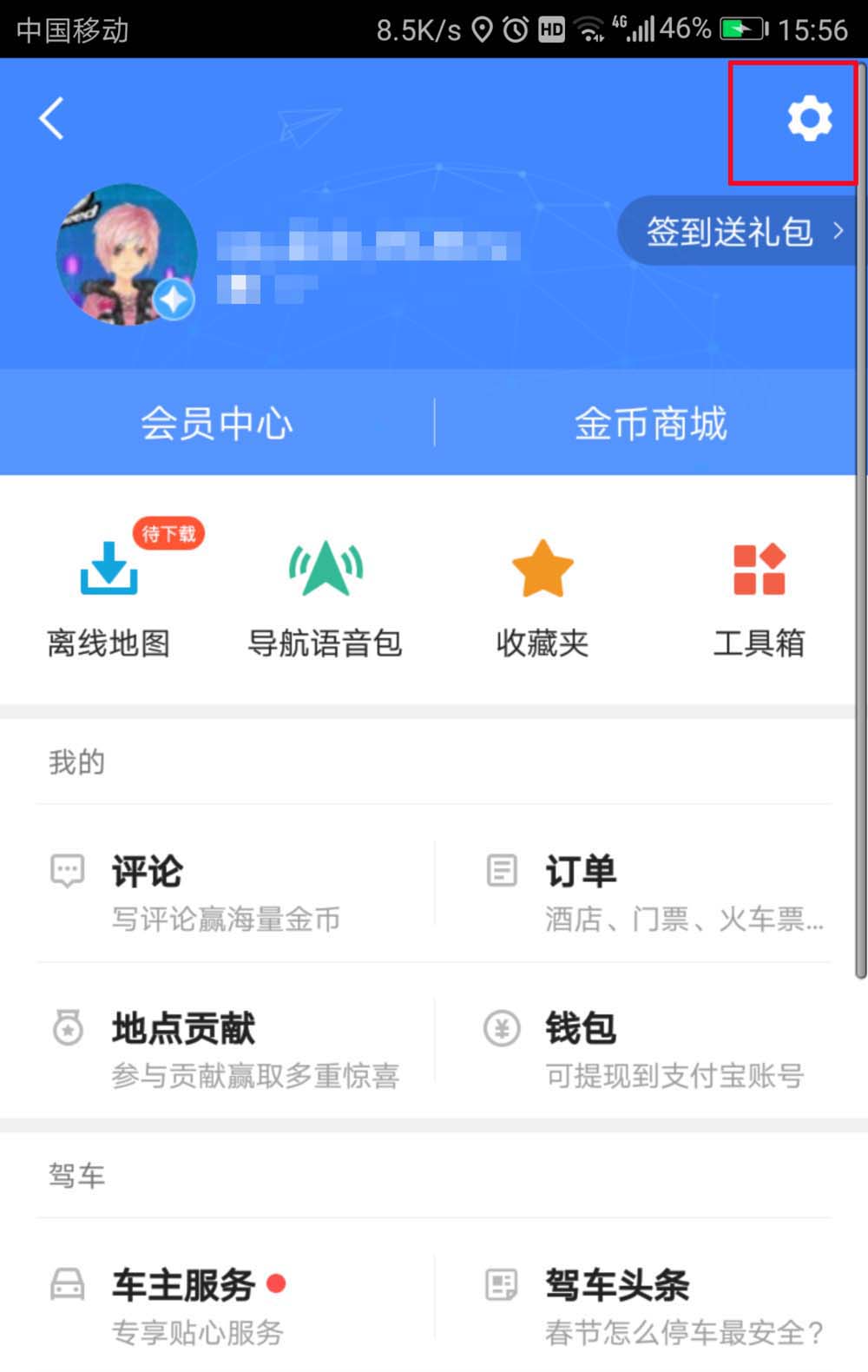Go back using the top-left arrow

tap(52, 118)
